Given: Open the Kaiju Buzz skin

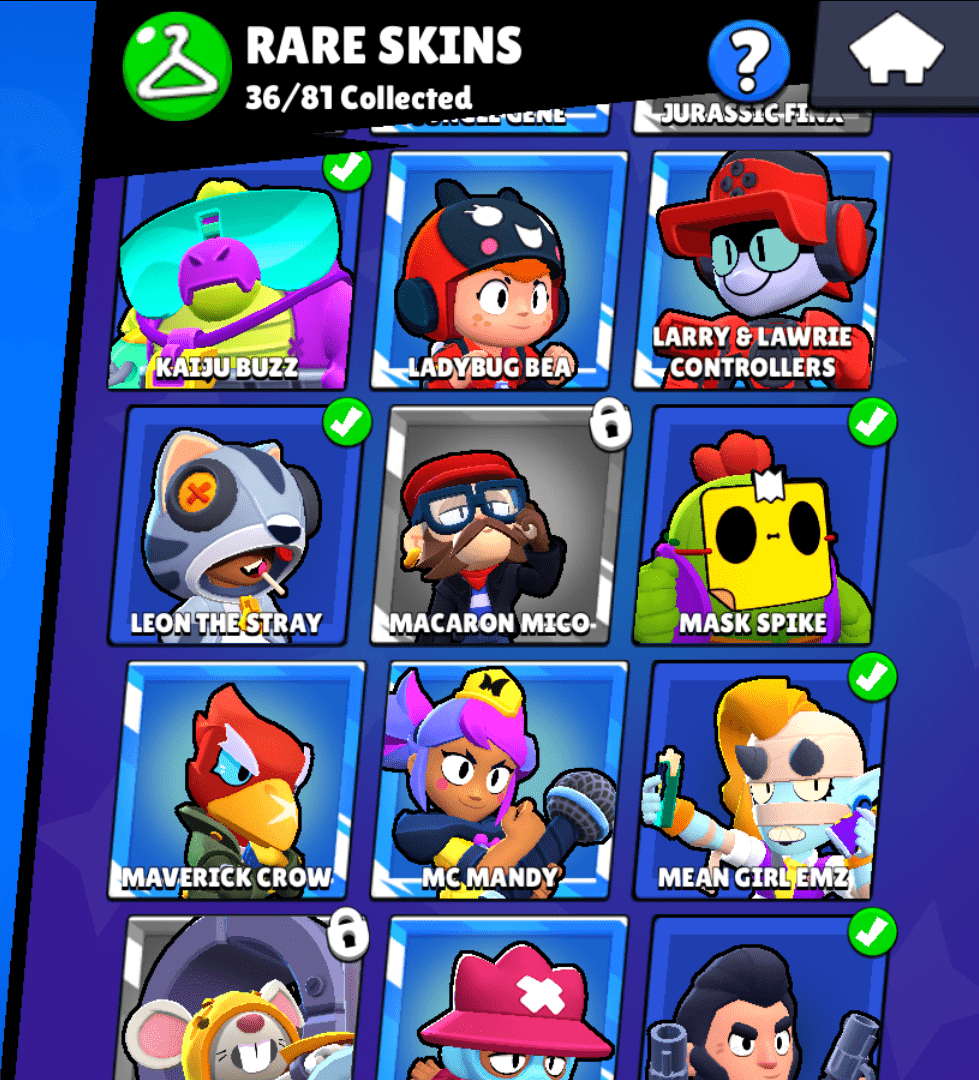Looking at the screenshot, I should pyautogui.click(x=234, y=270).
